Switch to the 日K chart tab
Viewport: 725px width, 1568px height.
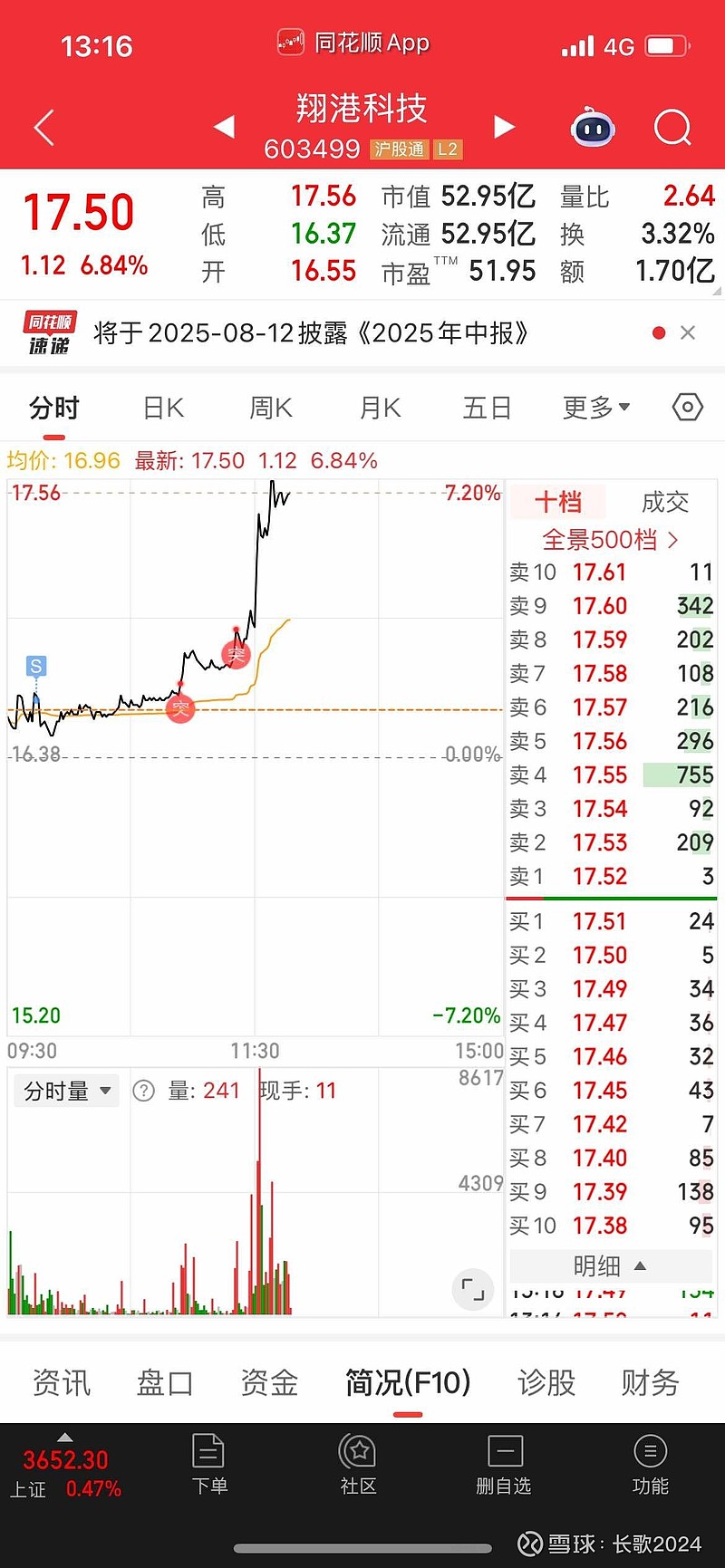pos(164,409)
